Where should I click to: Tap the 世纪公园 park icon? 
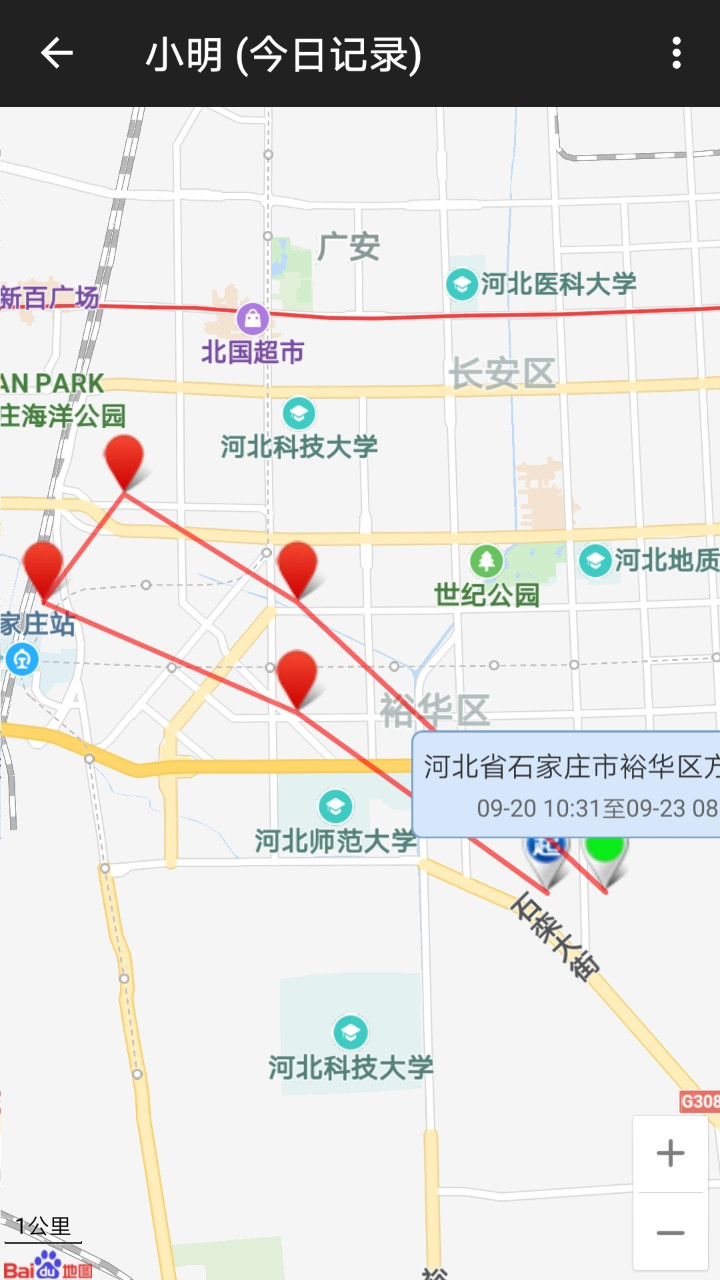pyautogui.click(x=487, y=560)
